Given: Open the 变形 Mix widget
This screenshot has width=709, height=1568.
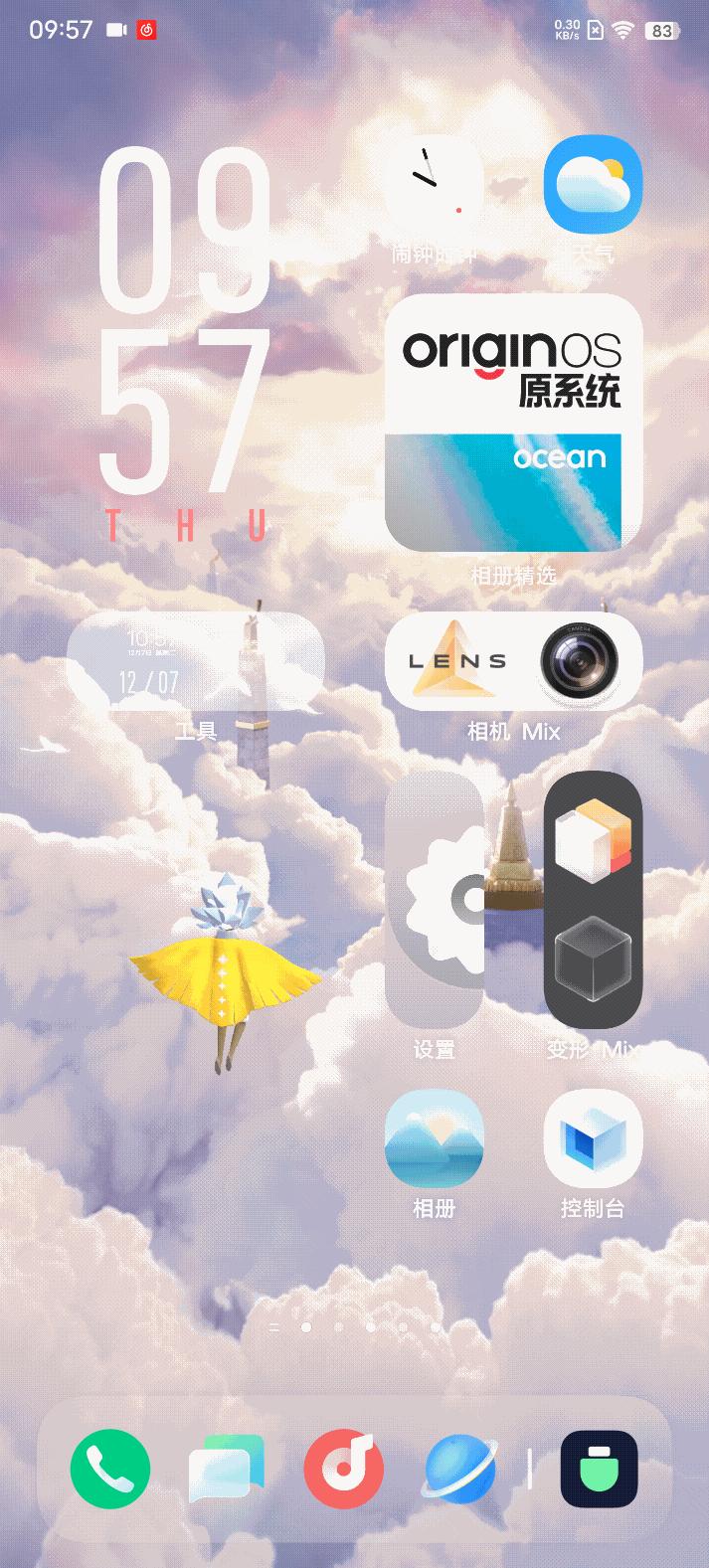Looking at the screenshot, I should (593, 899).
